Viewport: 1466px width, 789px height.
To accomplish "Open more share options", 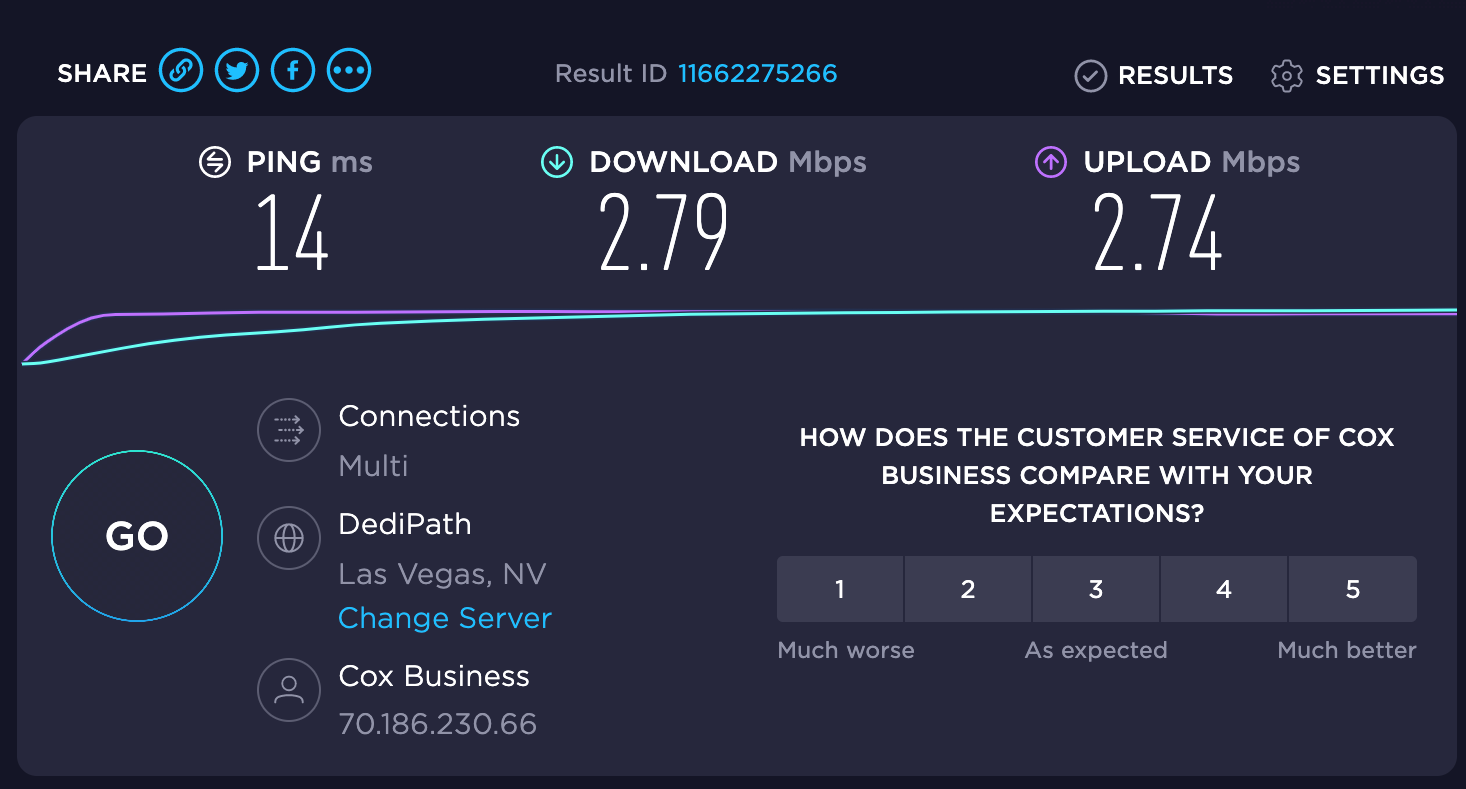I will [349, 71].
